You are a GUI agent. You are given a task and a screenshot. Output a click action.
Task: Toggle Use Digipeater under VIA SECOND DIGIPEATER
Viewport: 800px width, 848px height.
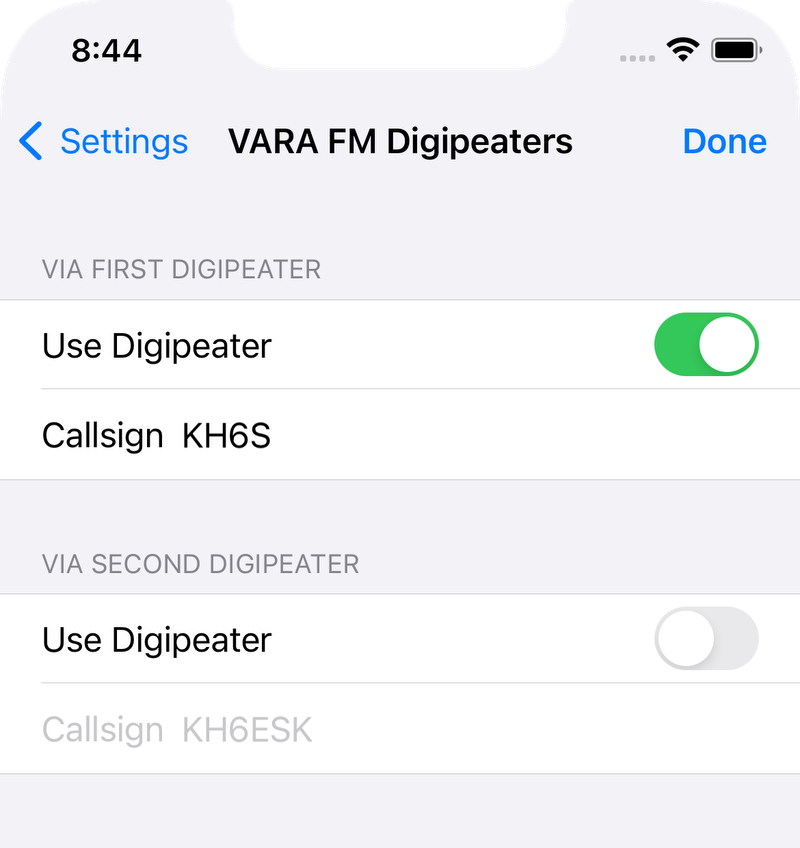coord(707,639)
